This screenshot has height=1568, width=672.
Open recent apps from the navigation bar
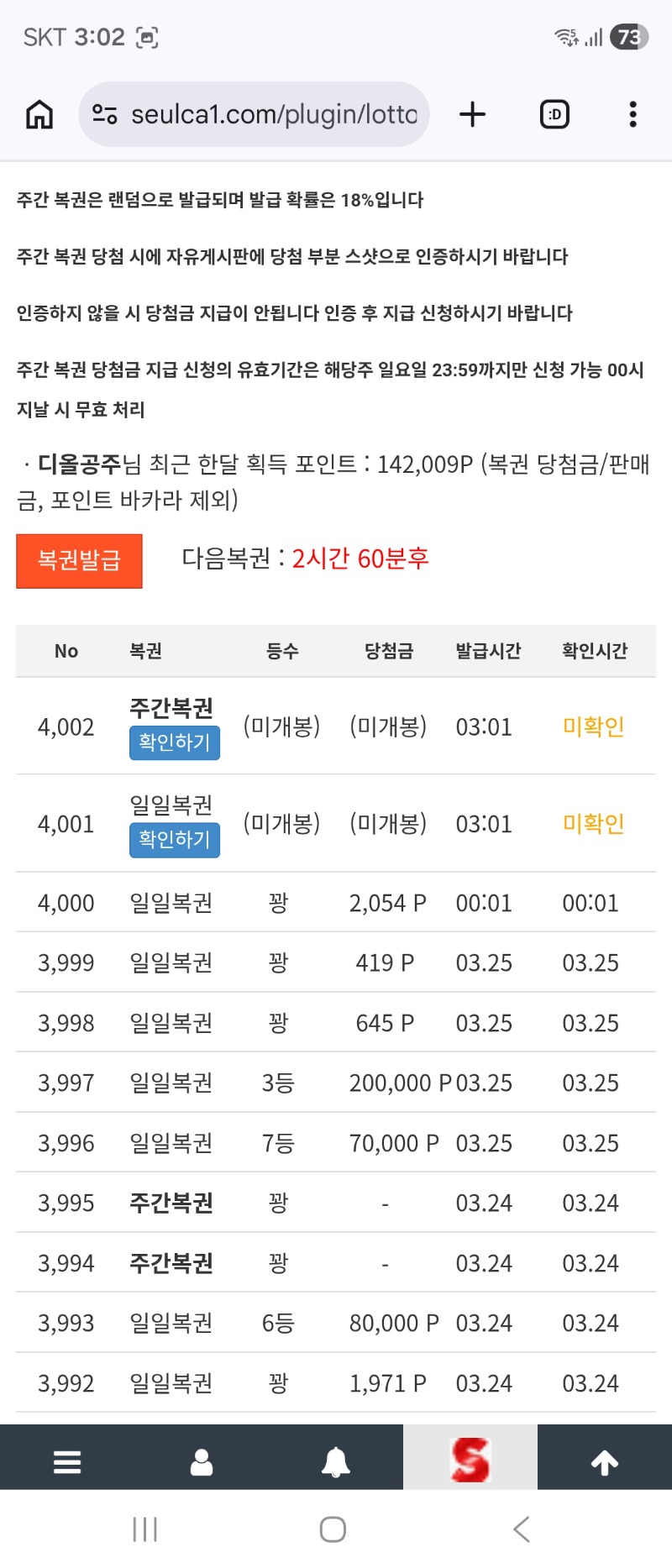145,1529
